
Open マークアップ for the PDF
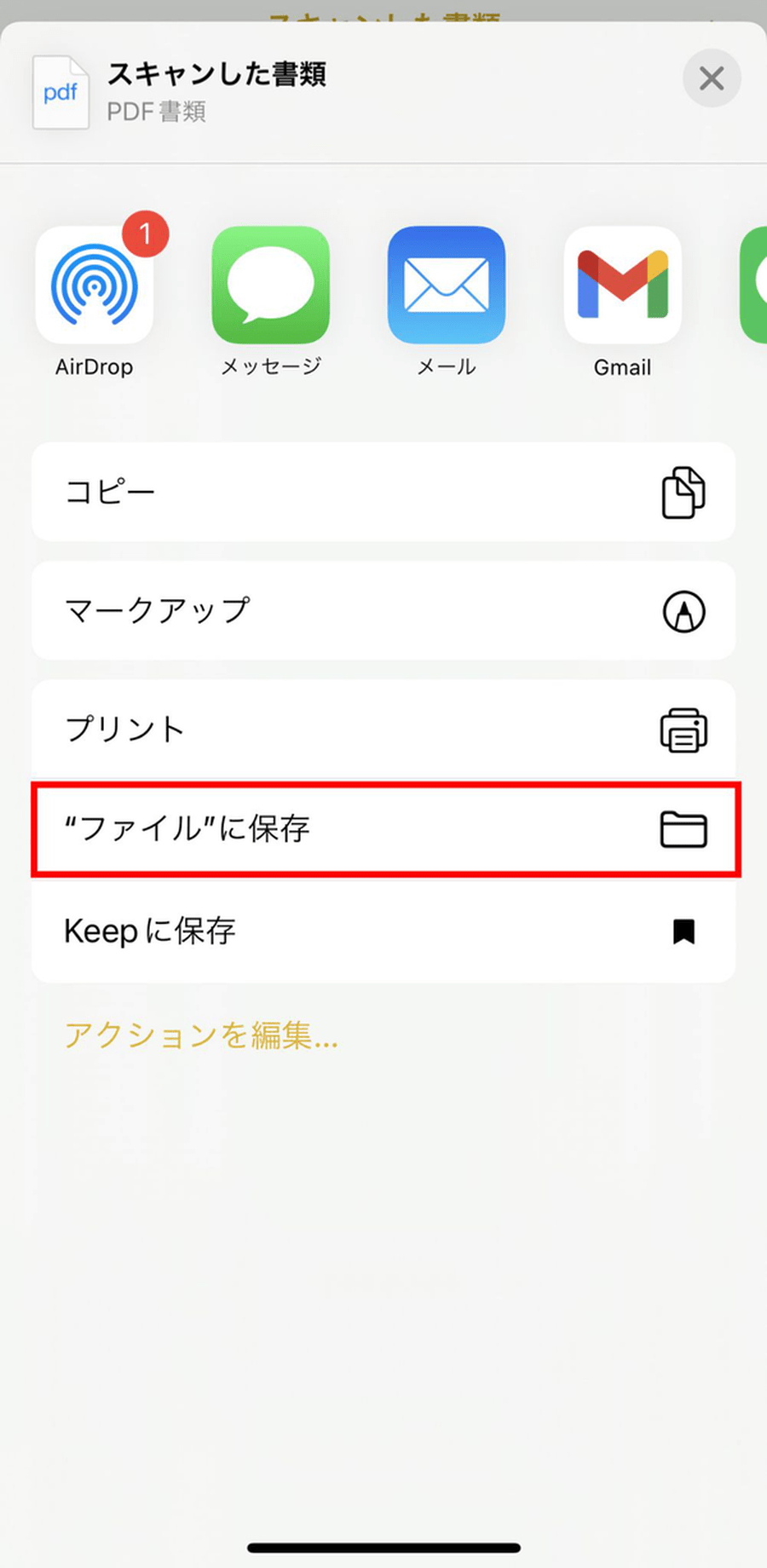tap(383, 610)
